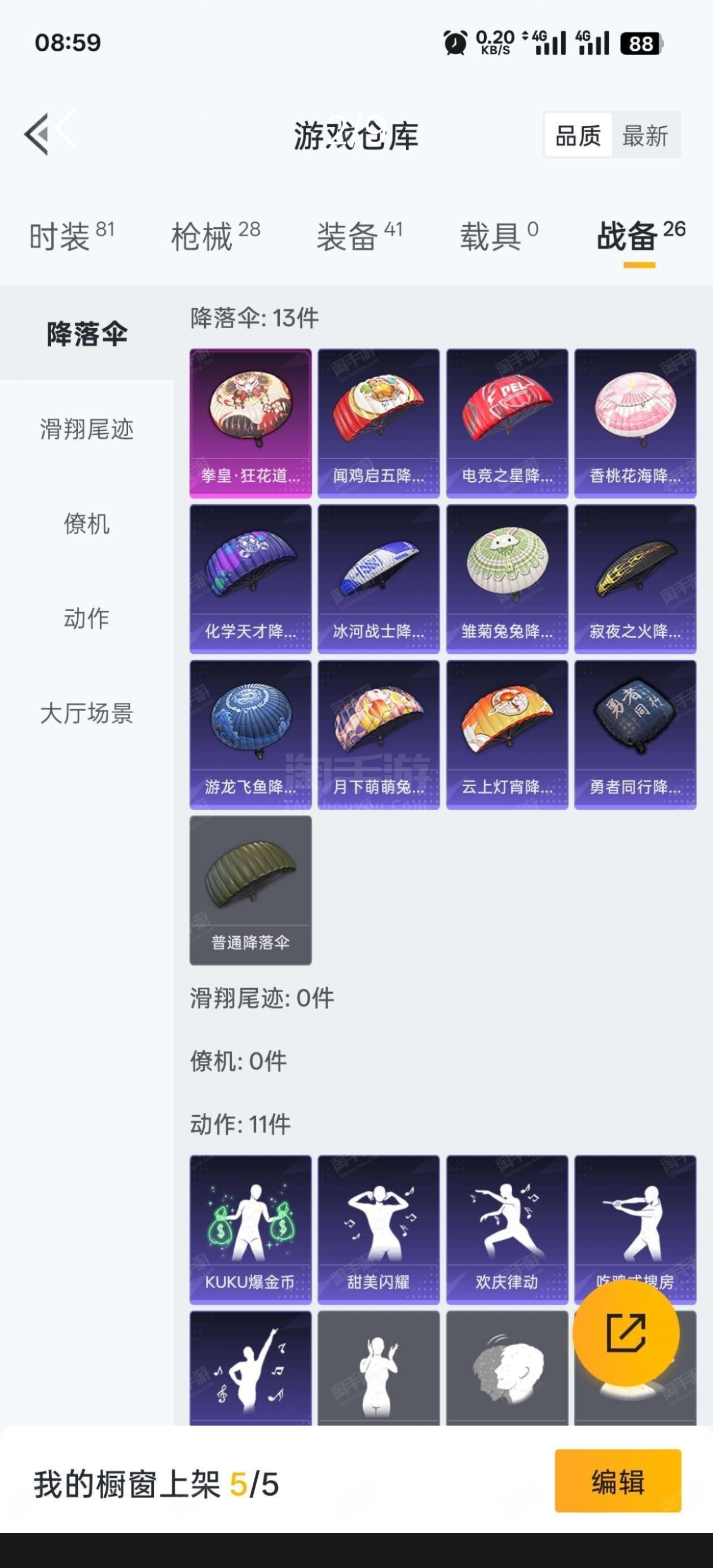Screen dimensions: 713x1568
Task: Open the 拳皇·狂花道 parachute item
Action: point(250,423)
